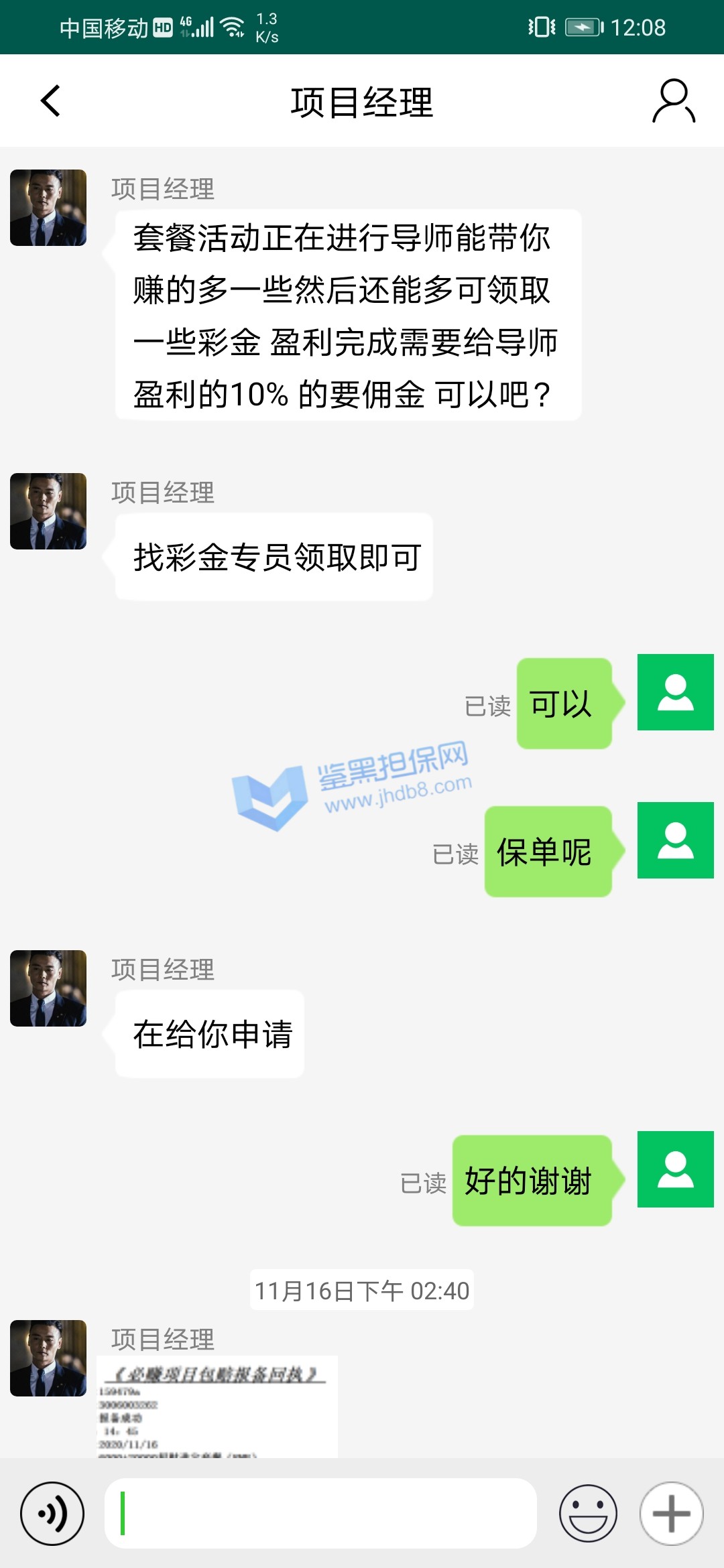Image resolution: width=724 pixels, height=1568 pixels.
Task: Focus the message text field
Action: [x=320, y=1513]
